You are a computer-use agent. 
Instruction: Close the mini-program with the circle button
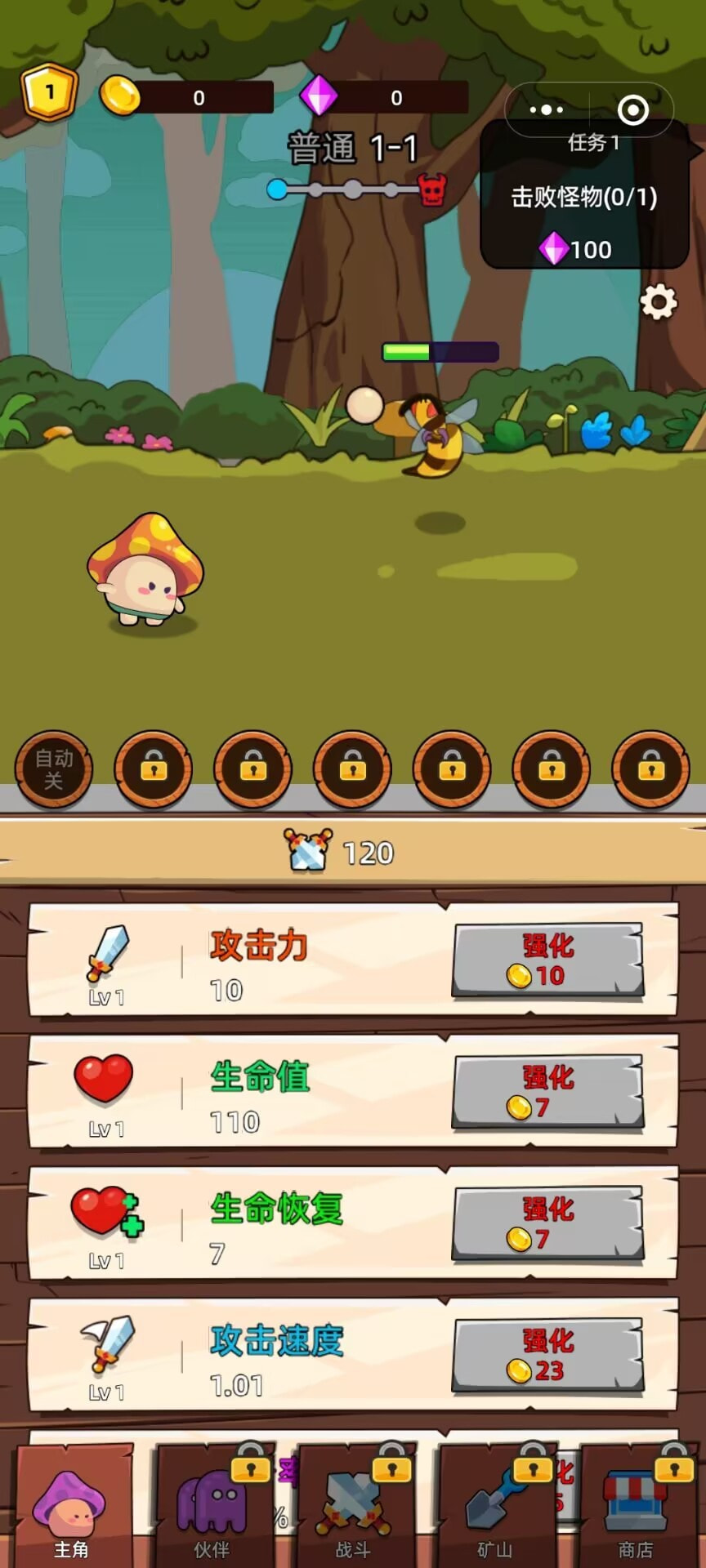tap(632, 109)
